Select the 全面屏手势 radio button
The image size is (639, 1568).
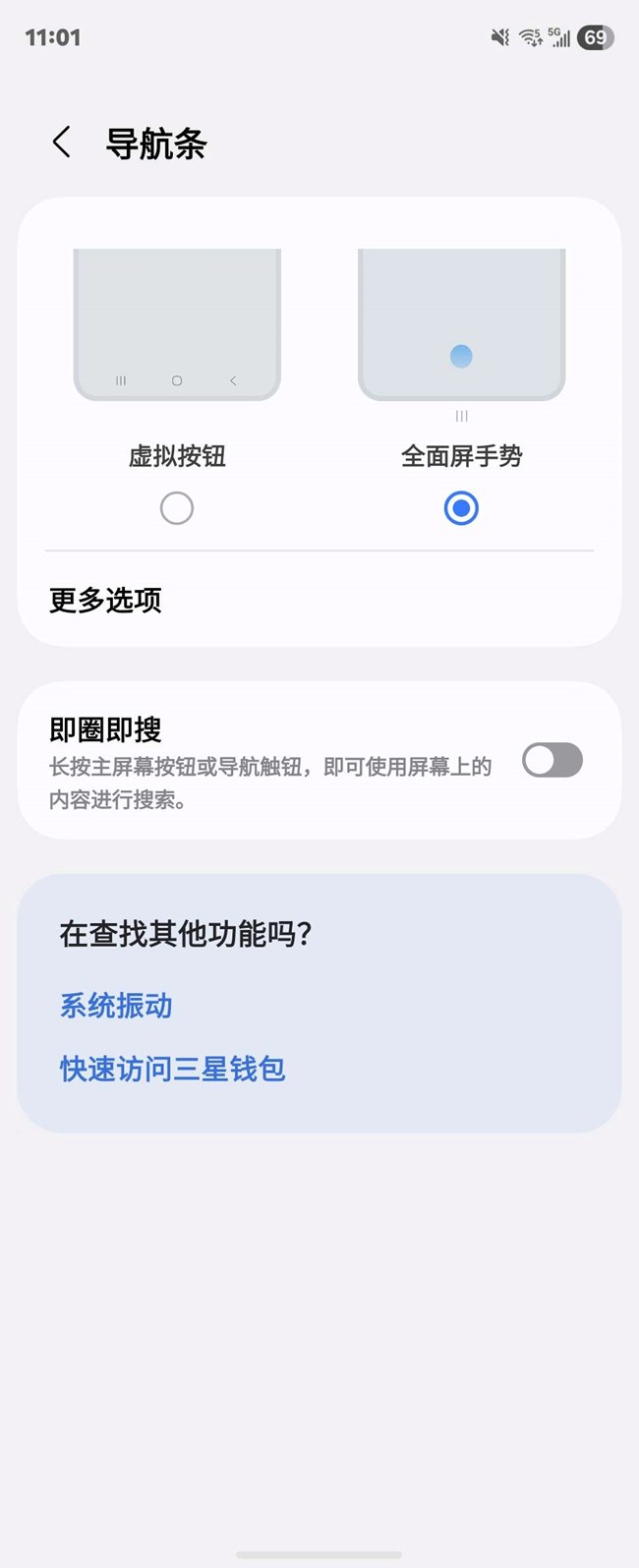tap(461, 508)
